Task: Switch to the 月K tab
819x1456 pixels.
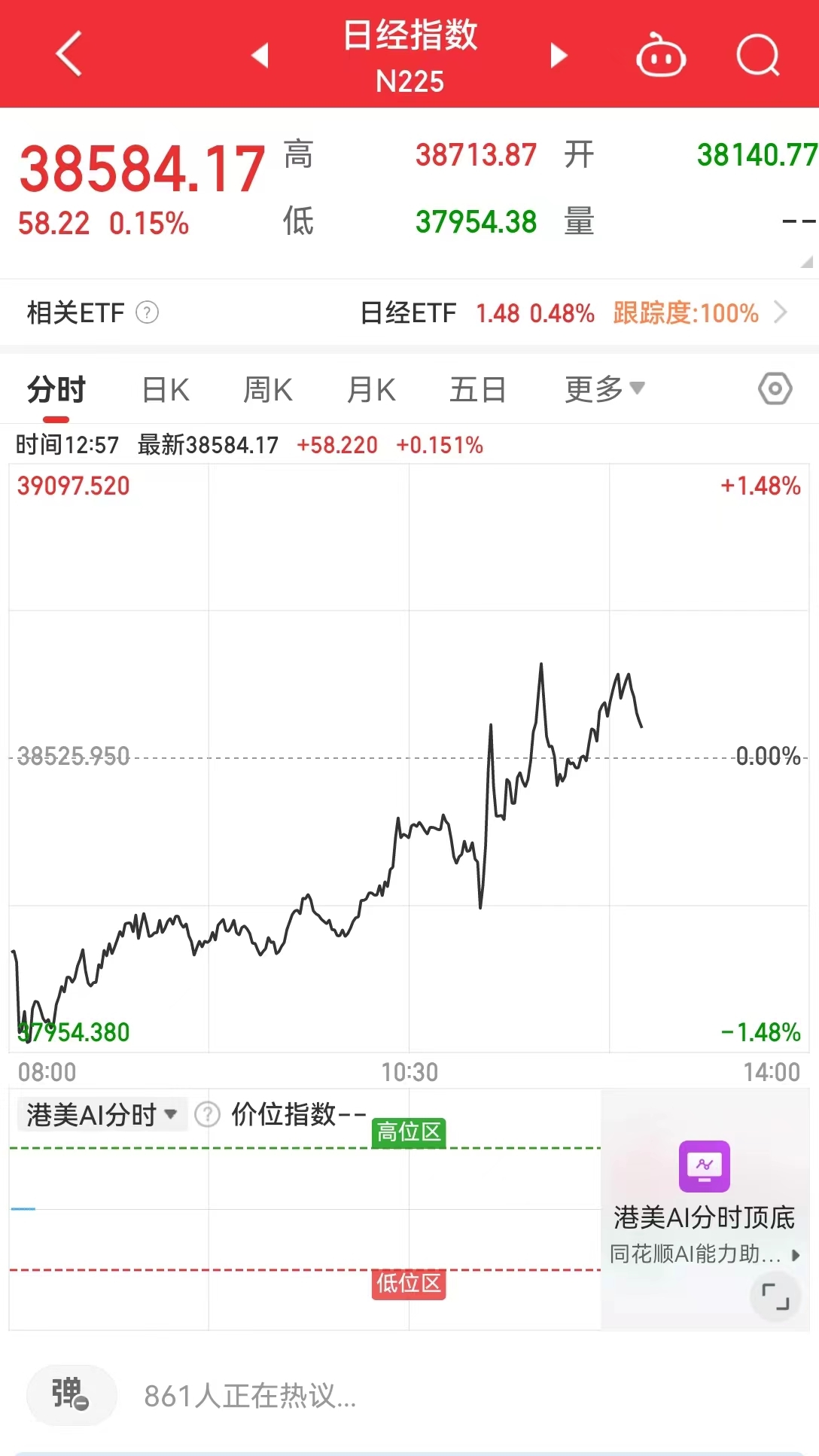Action: point(371,390)
